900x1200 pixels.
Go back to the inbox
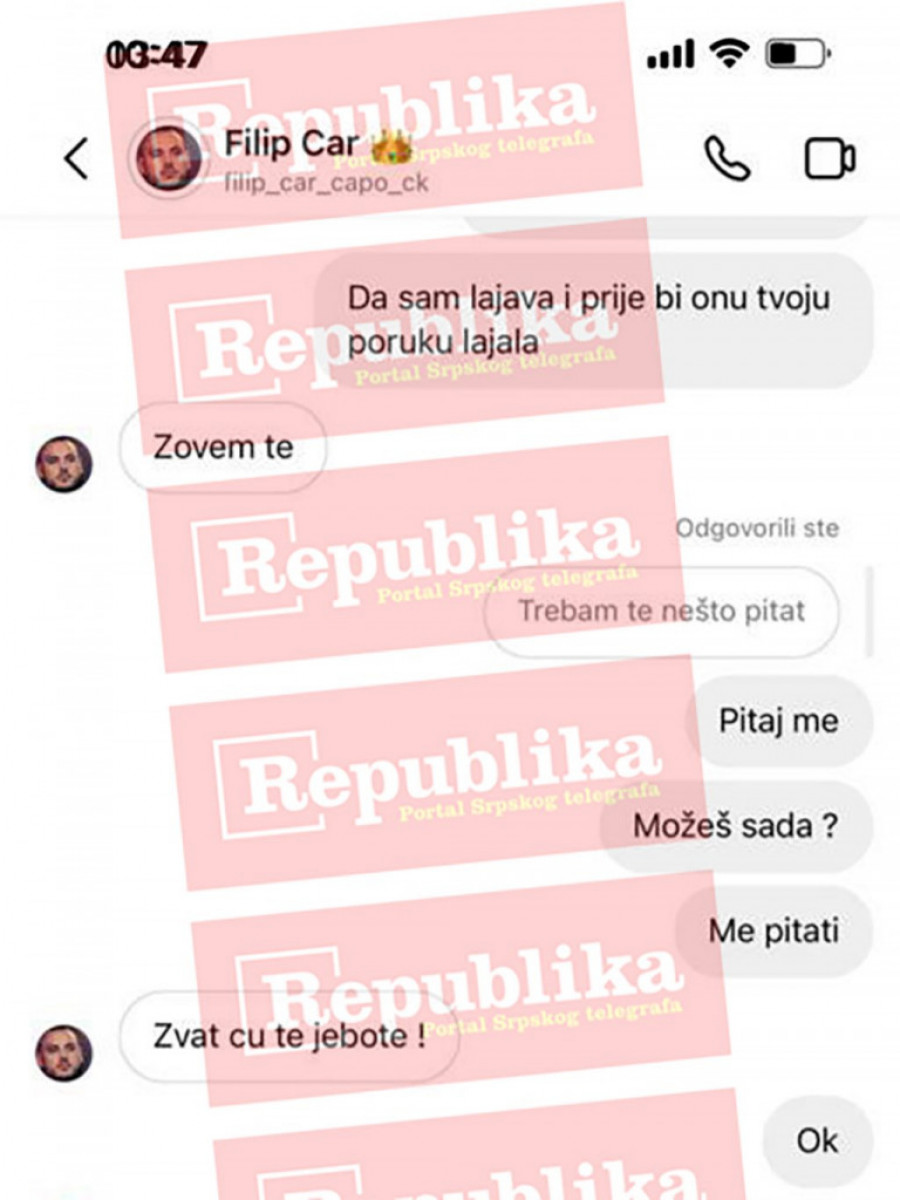(76, 159)
